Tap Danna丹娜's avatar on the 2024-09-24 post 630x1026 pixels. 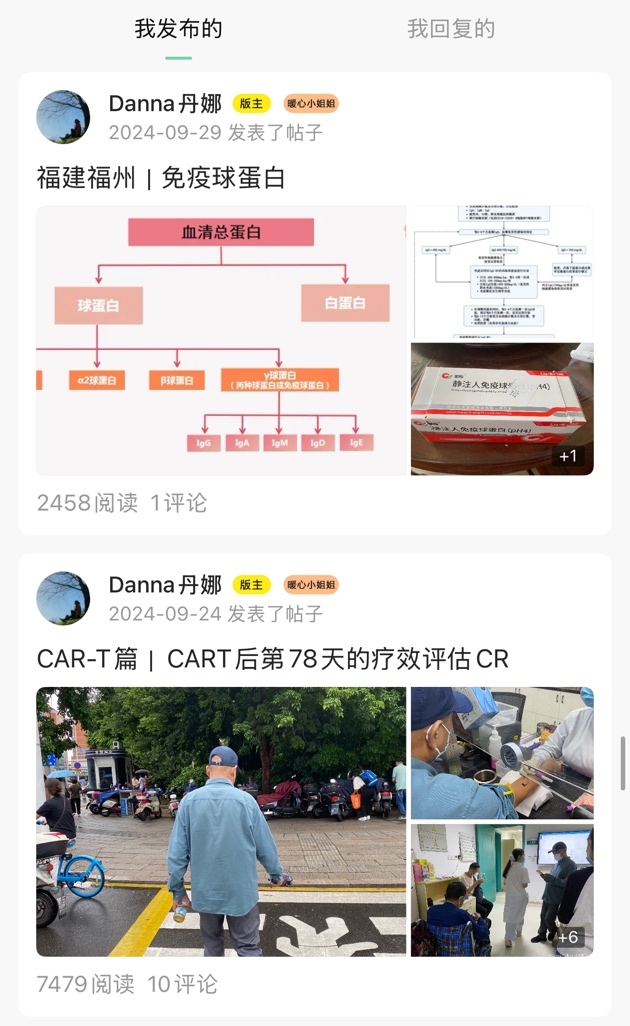tap(63, 598)
